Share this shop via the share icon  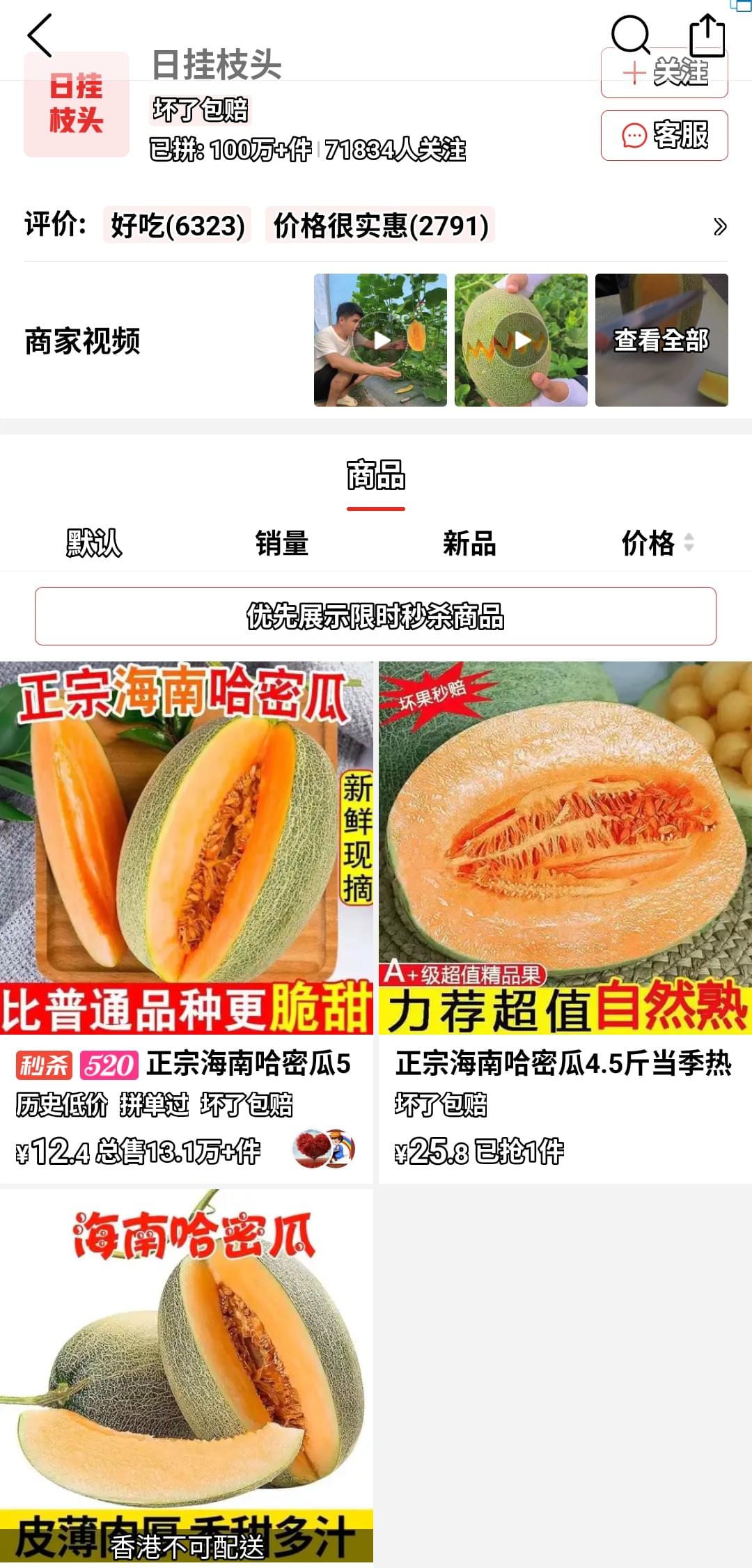tap(707, 35)
